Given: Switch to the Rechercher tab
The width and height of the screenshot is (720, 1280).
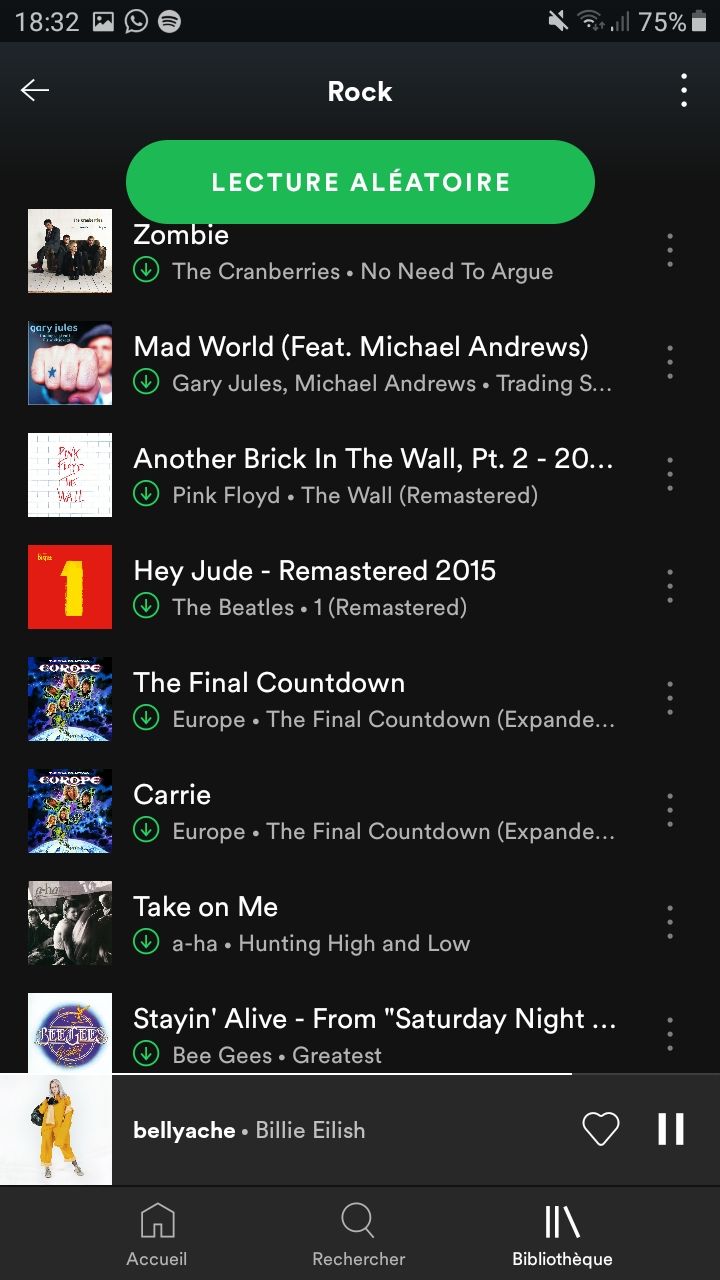Looking at the screenshot, I should point(359,1235).
